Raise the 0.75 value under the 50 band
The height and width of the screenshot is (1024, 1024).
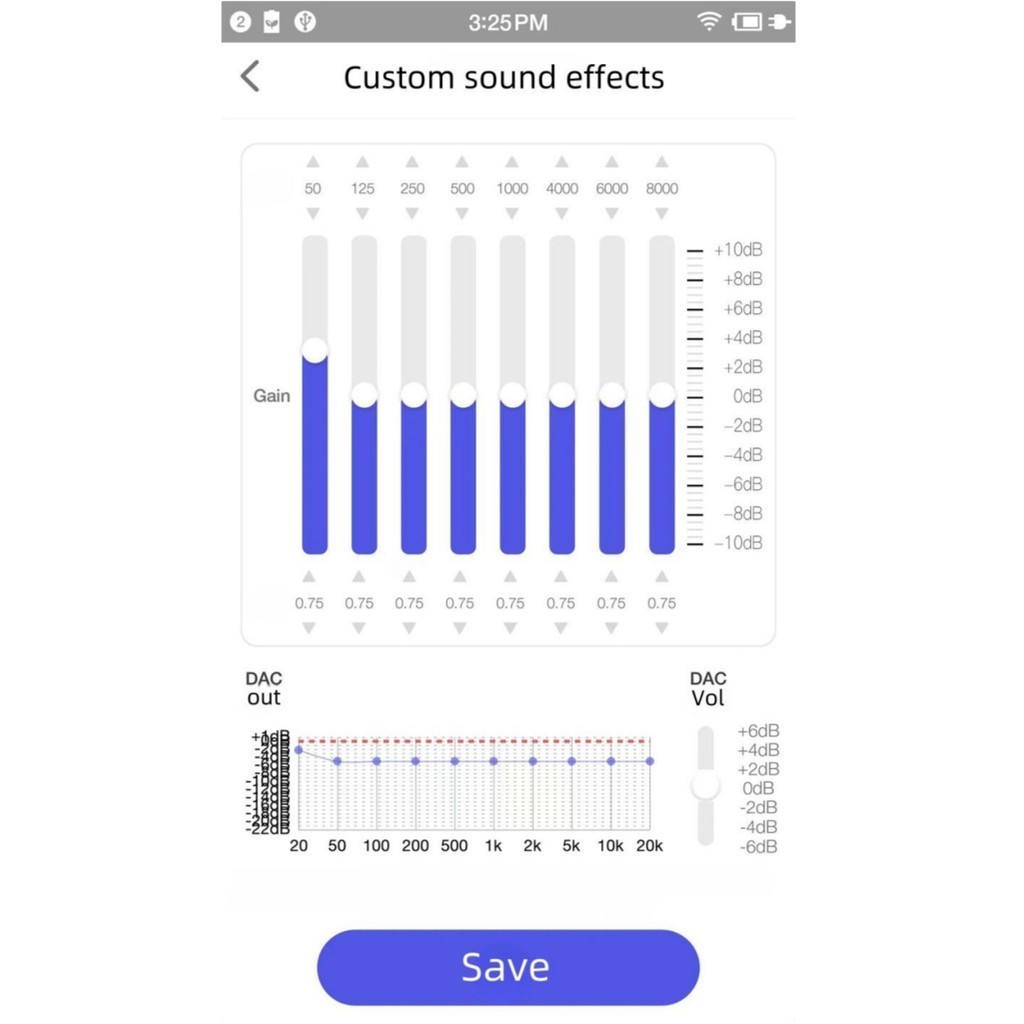pos(309,577)
